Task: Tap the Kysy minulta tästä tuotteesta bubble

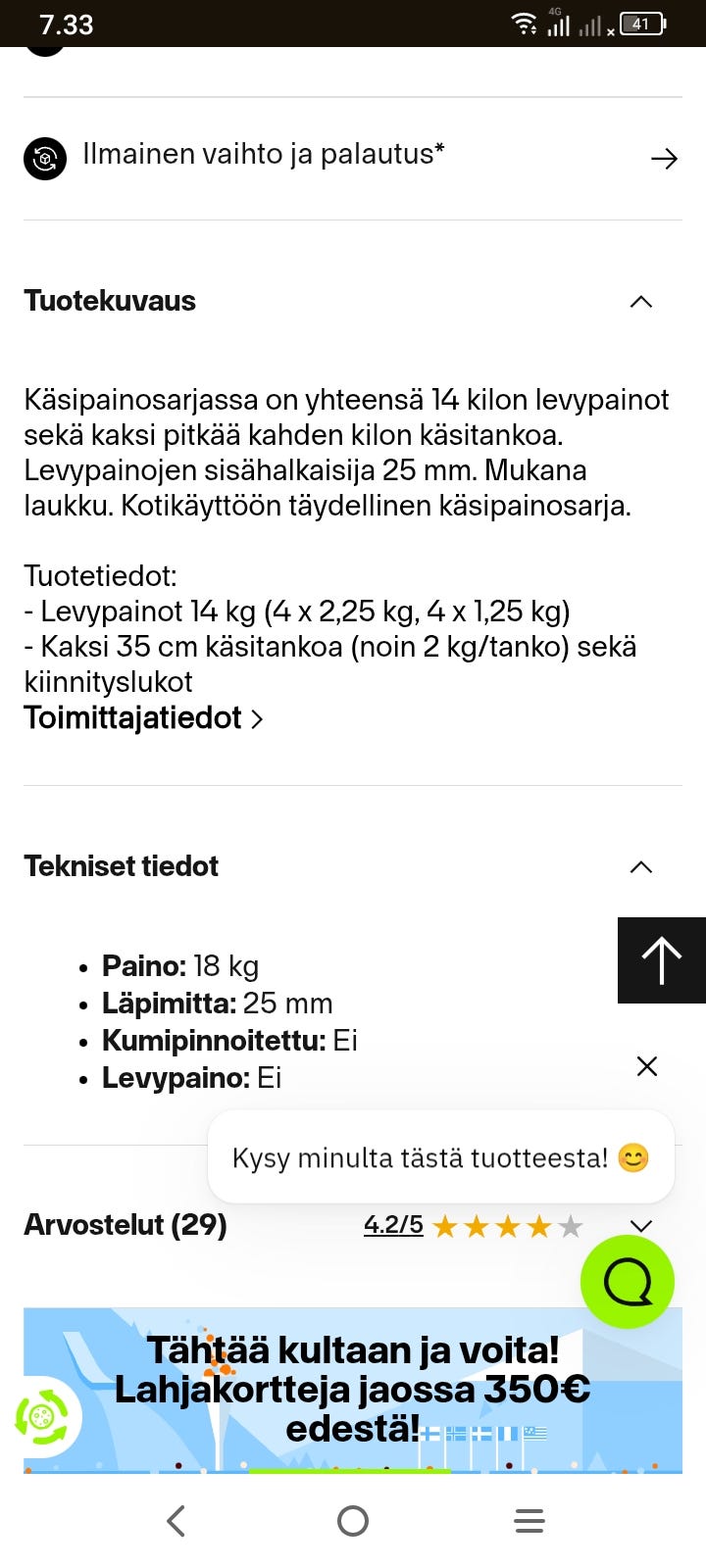Action: (439, 1156)
